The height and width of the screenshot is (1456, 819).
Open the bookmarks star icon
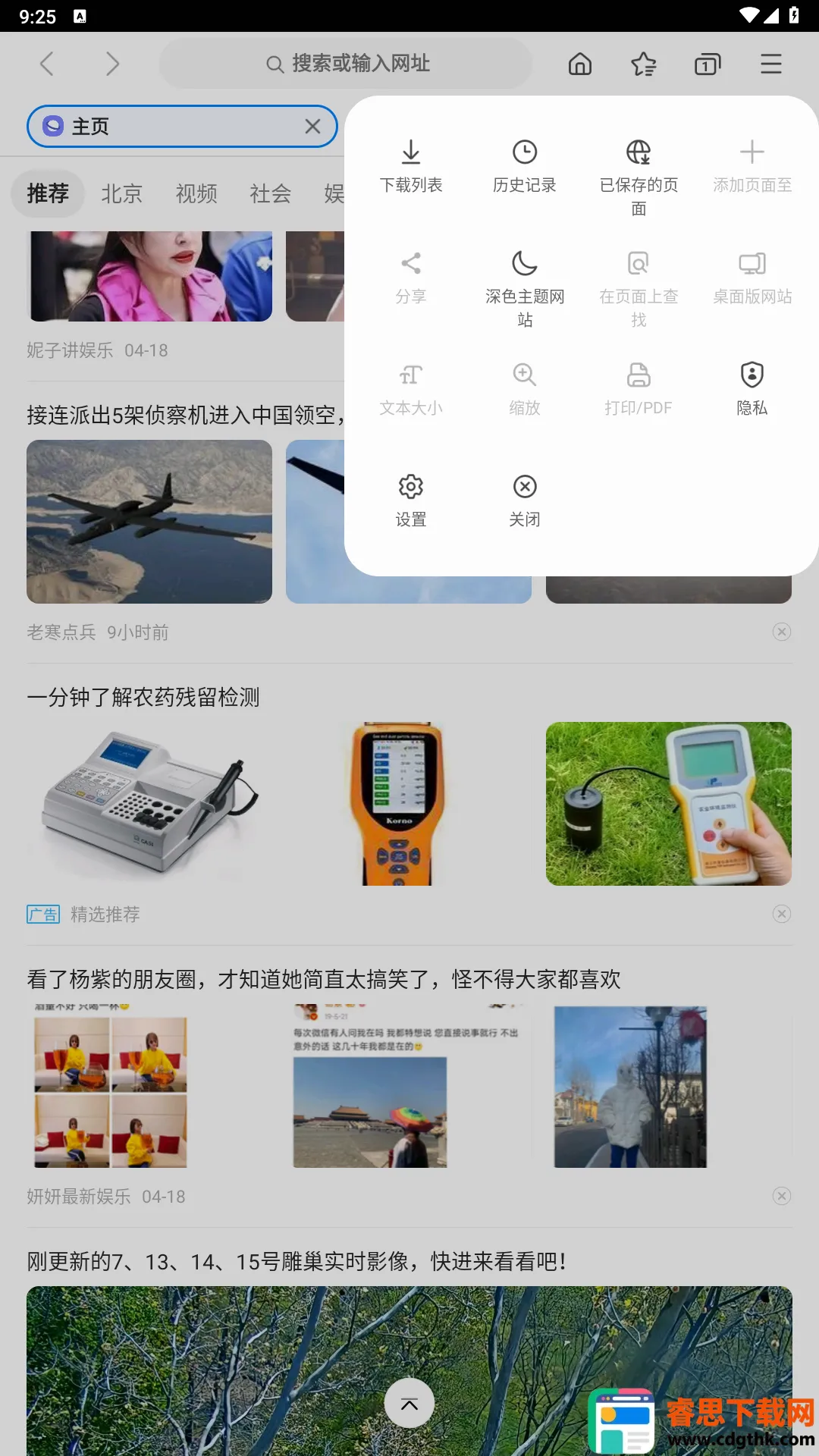(x=644, y=64)
